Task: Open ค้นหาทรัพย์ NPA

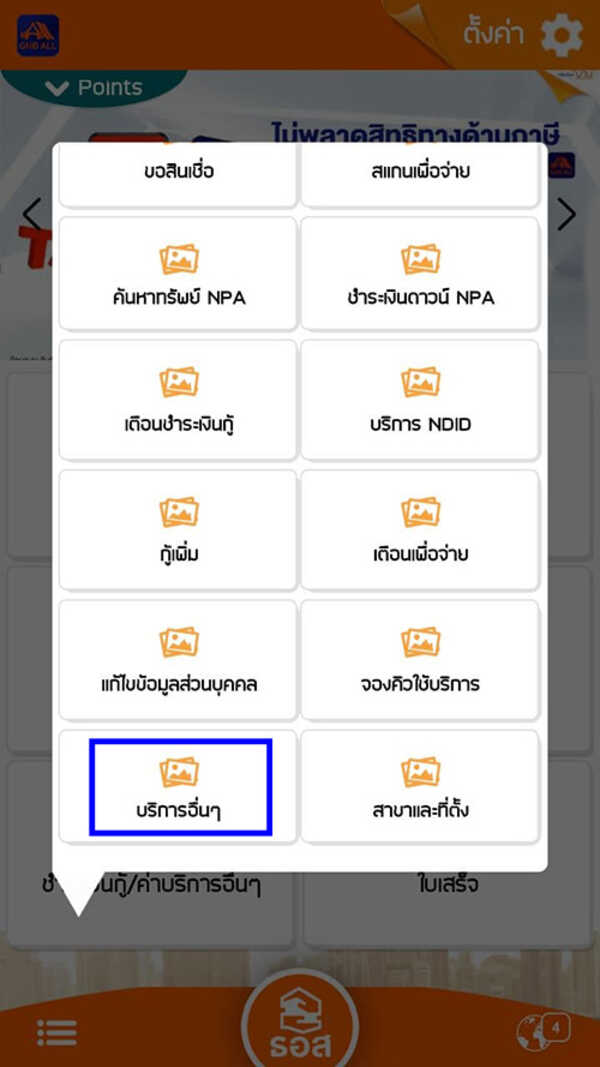Action: click(178, 273)
